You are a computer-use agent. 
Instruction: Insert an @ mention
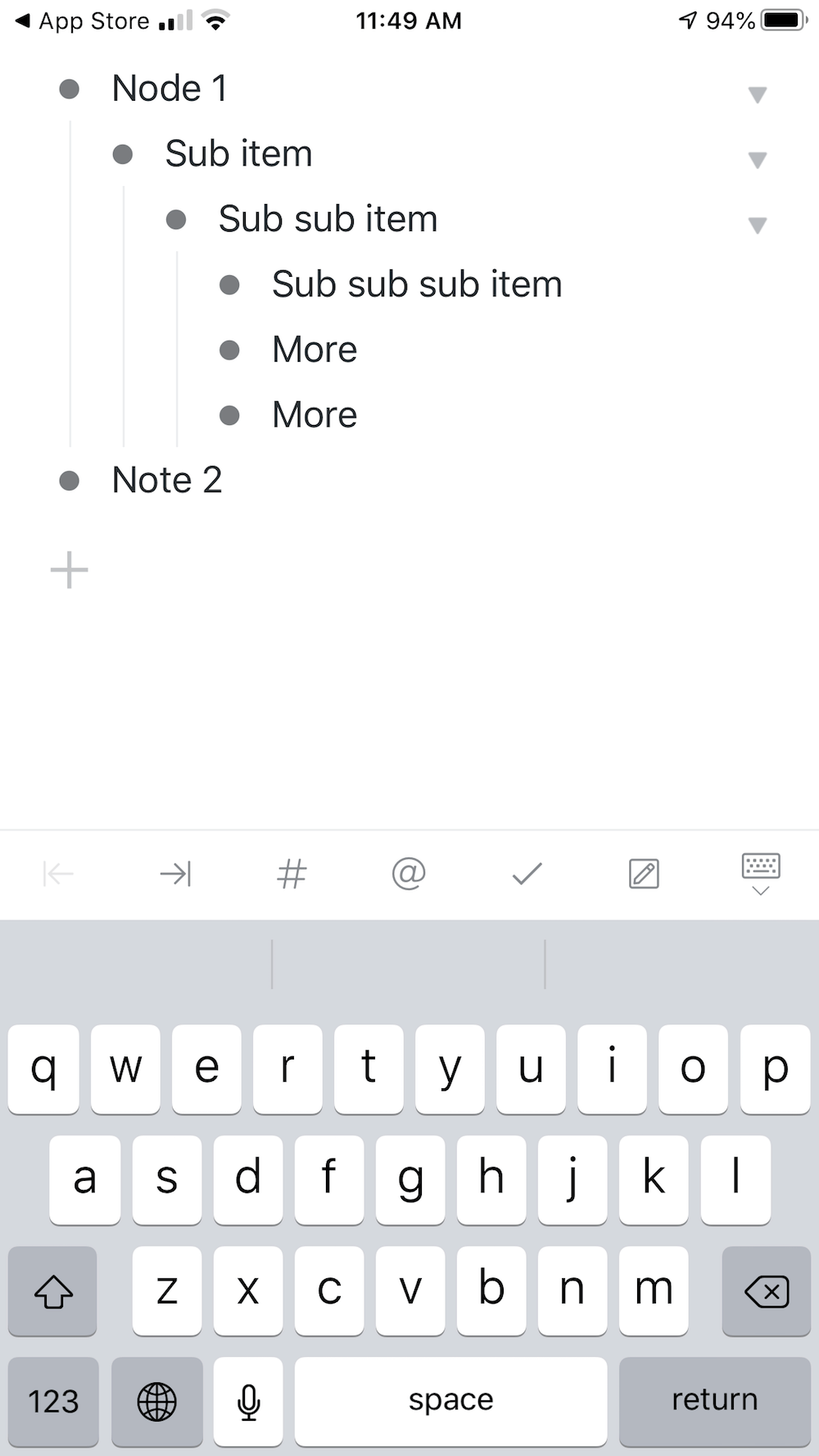[409, 874]
